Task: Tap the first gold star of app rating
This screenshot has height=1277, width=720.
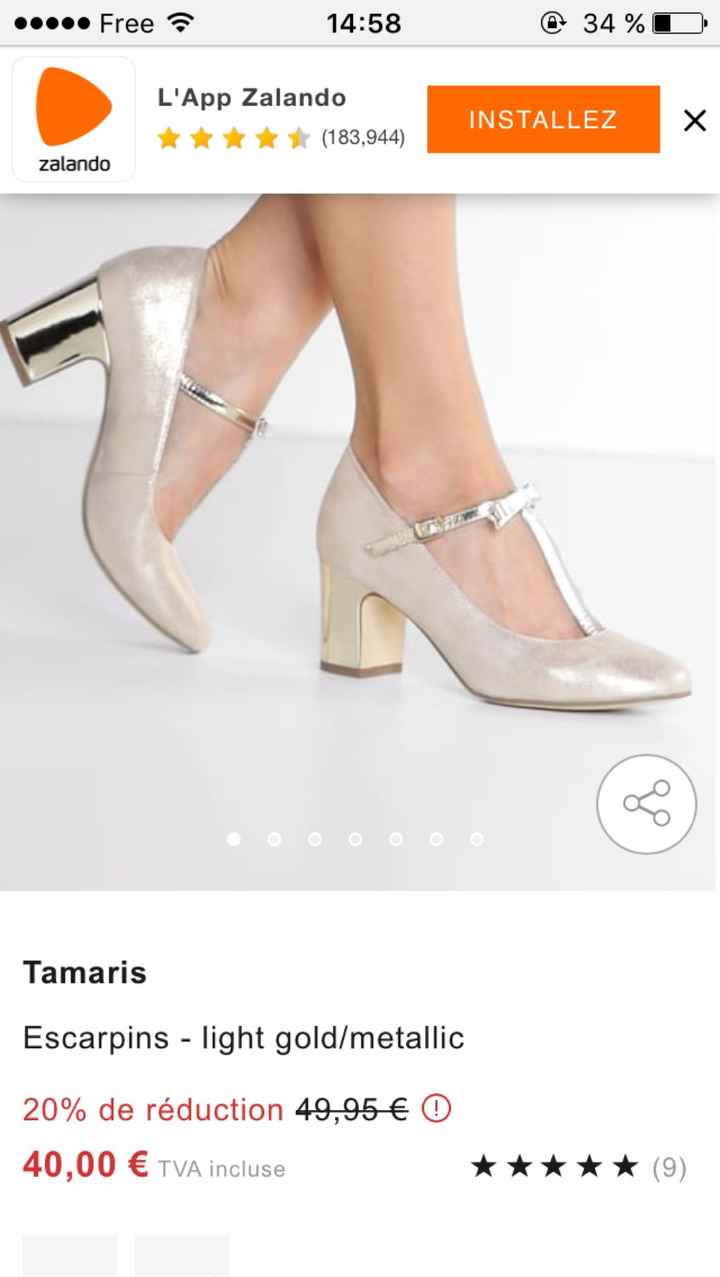Action: 168,139
